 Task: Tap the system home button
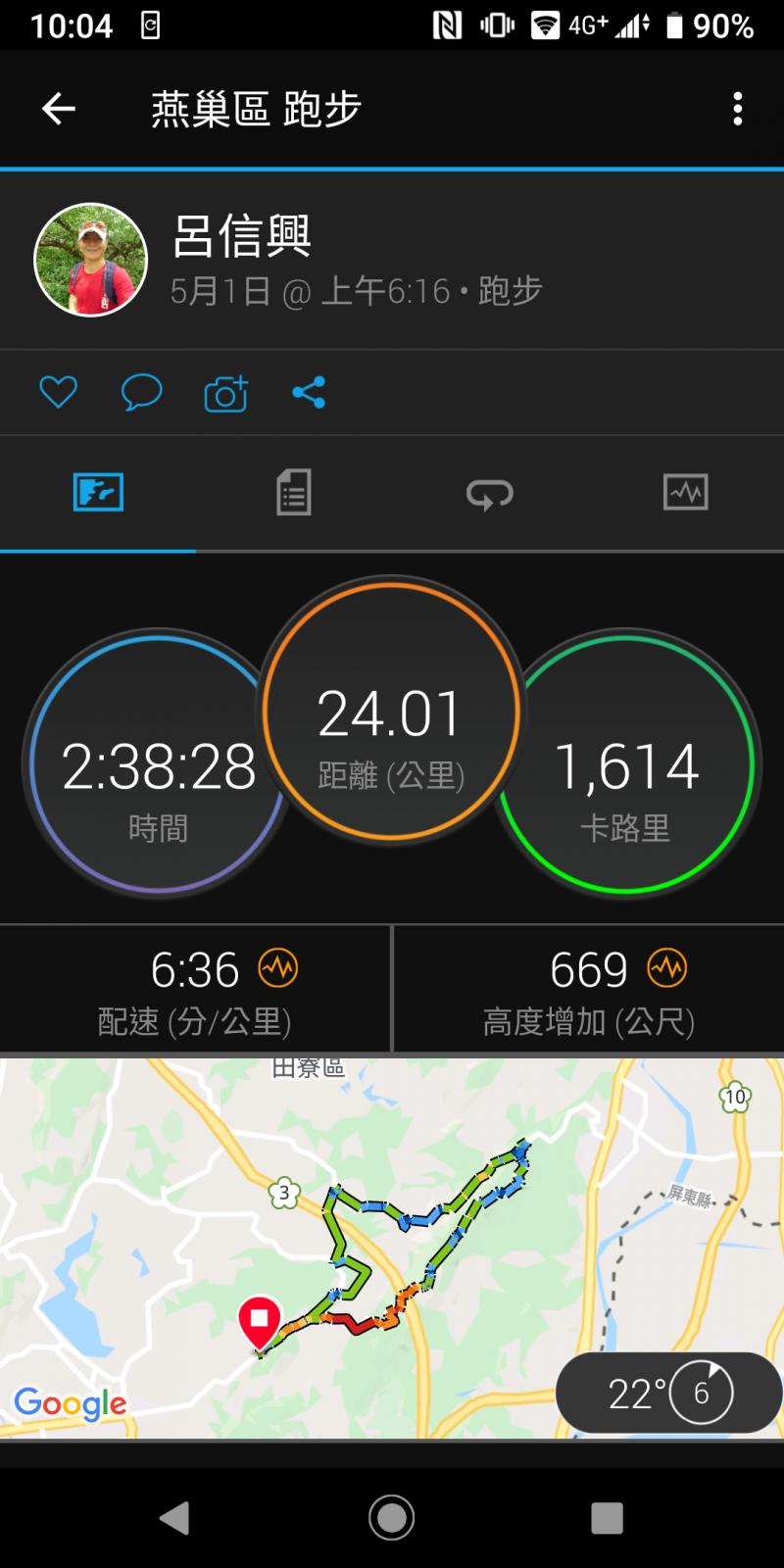(391, 1517)
